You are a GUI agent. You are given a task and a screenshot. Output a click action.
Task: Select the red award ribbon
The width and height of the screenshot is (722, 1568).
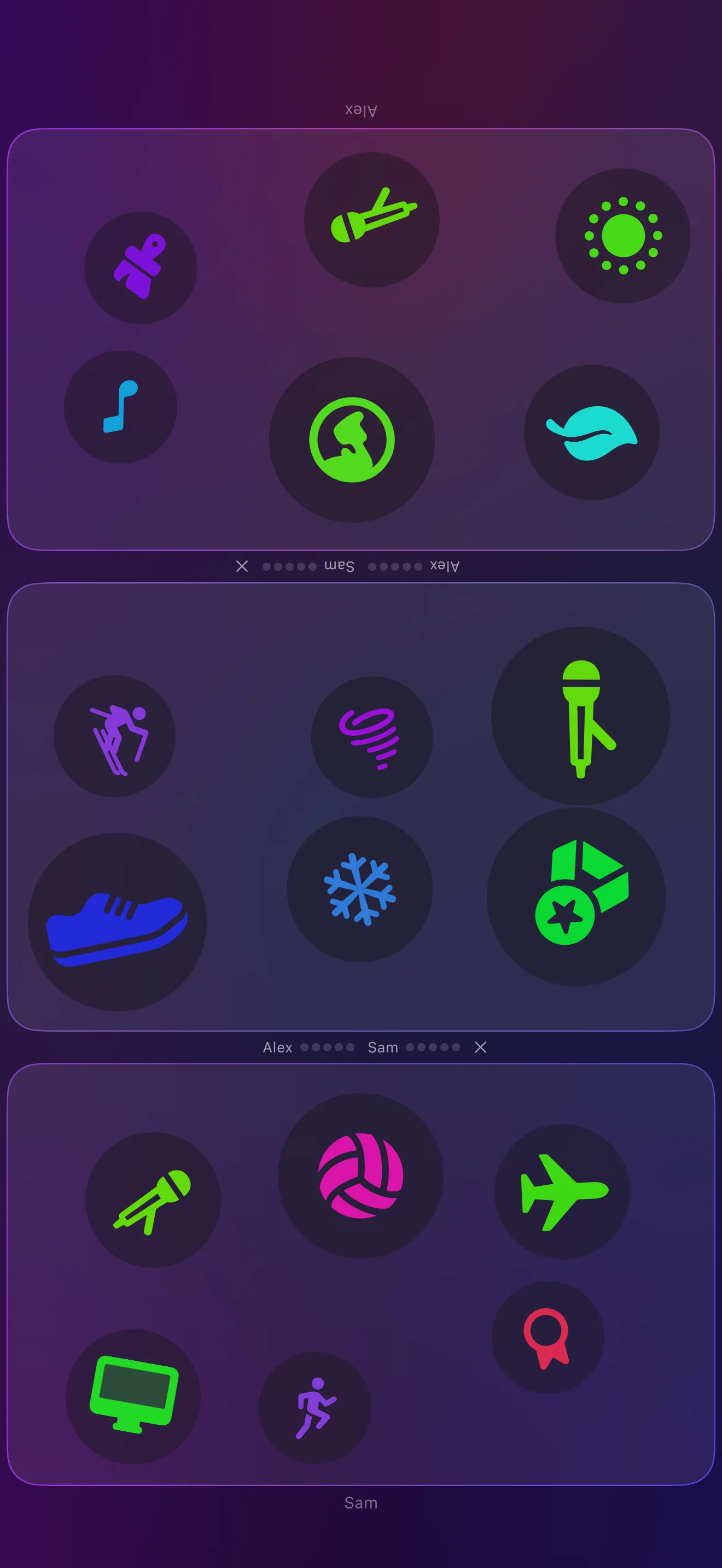click(548, 1337)
